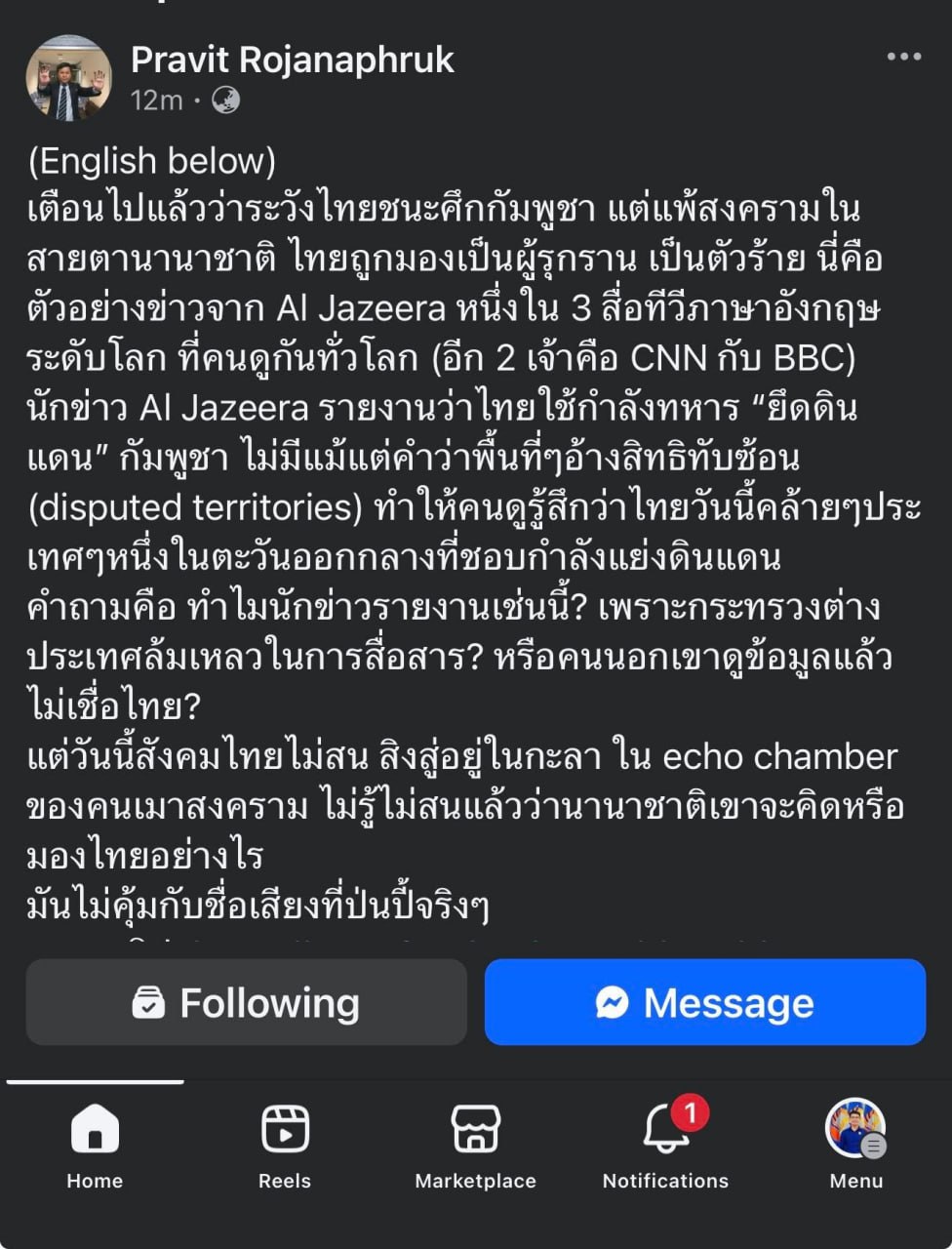
Task: Tap the Following button
Action: pos(246,1002)
